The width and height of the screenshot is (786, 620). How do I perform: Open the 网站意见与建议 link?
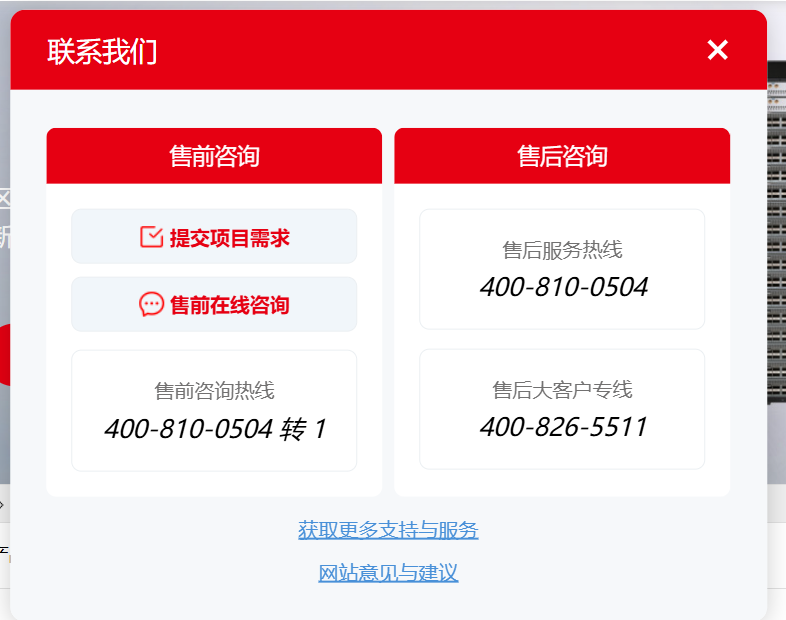click(388, 572)
